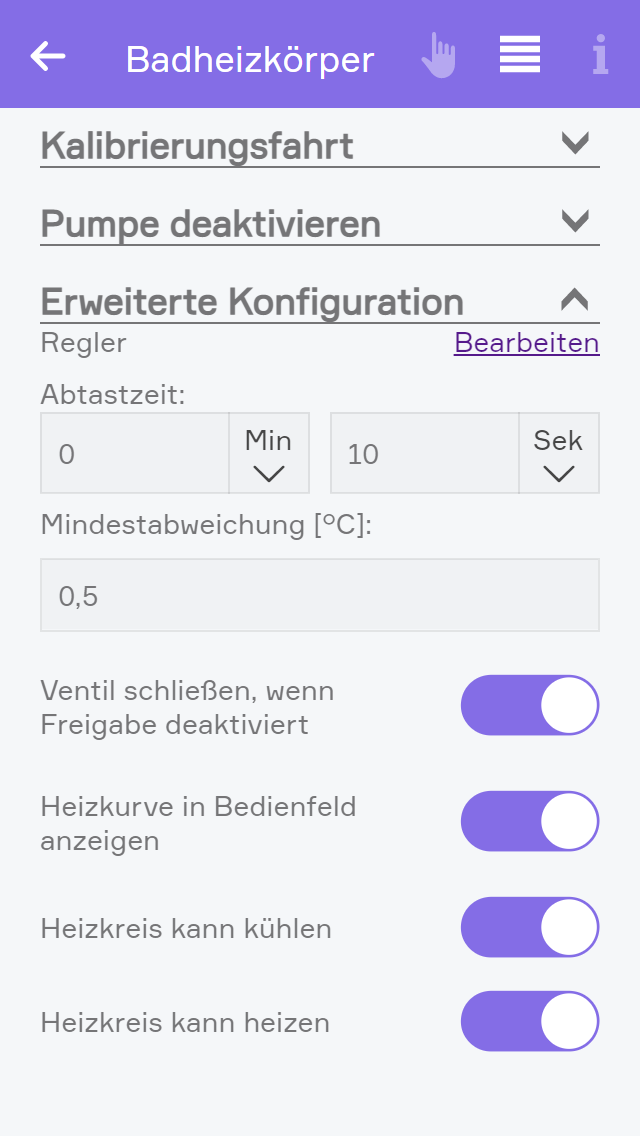Open the manual mode hand icon
This screenshot has width=640, height=1136.
pyautogui.click(x=438, y=56)
